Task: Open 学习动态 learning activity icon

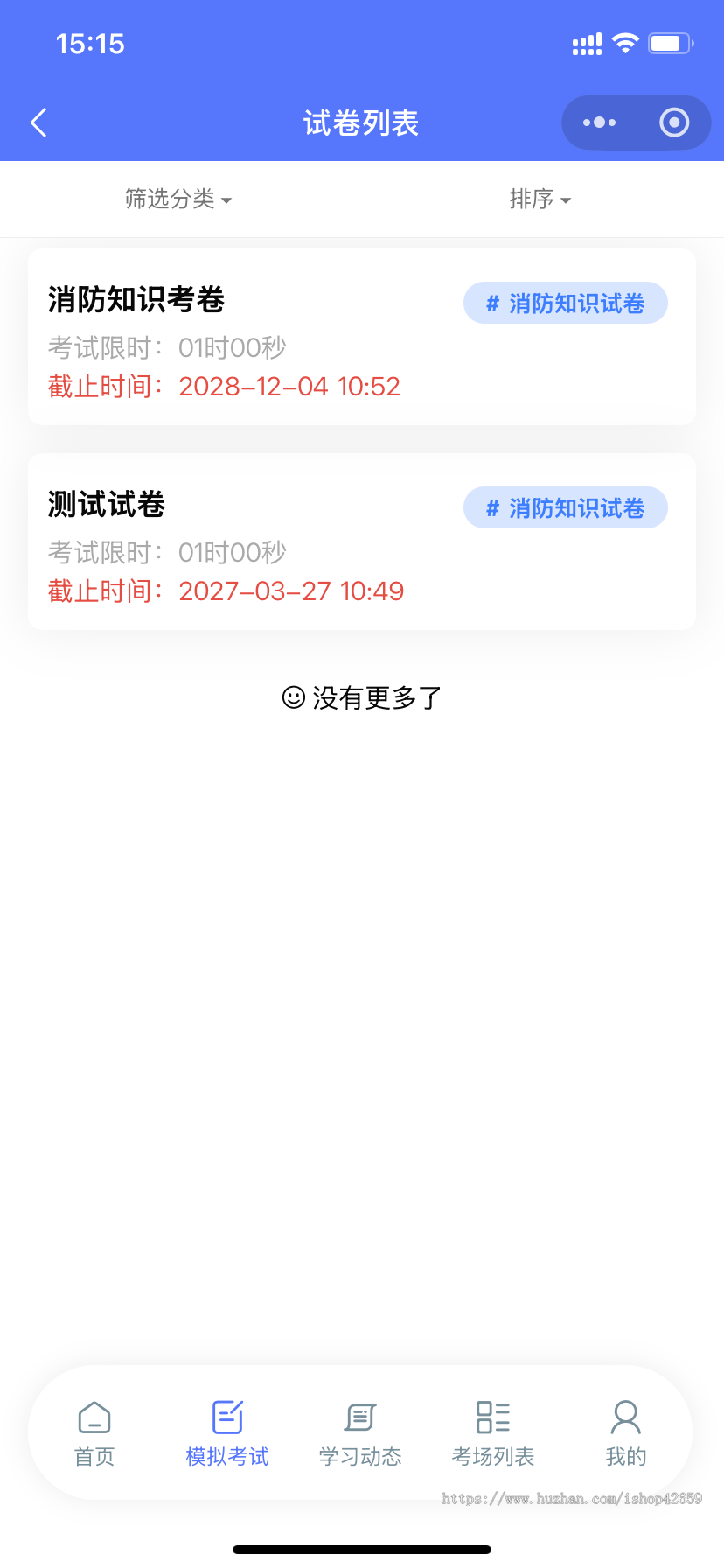Action: [x=359, y=1417]
